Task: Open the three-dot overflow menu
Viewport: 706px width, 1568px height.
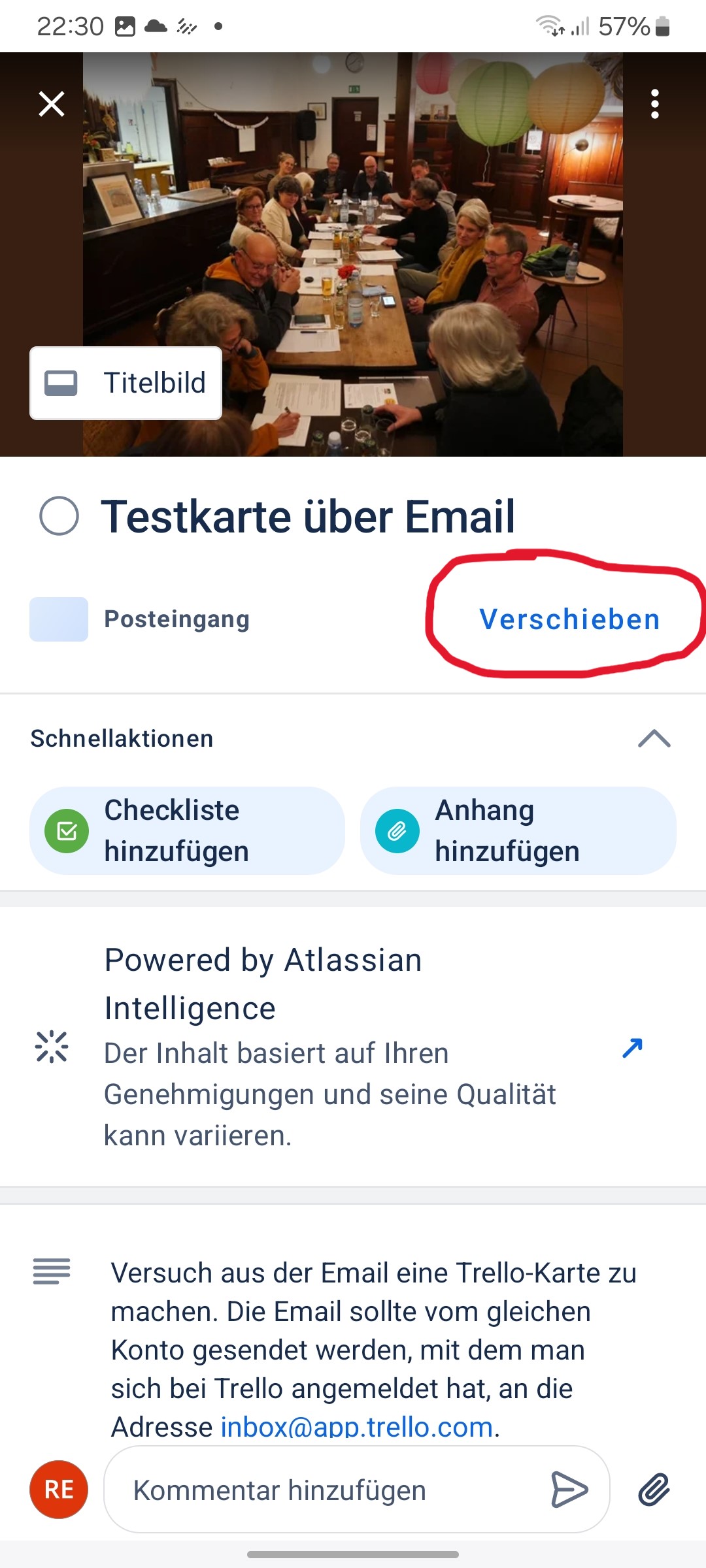Action: (654, 105)
